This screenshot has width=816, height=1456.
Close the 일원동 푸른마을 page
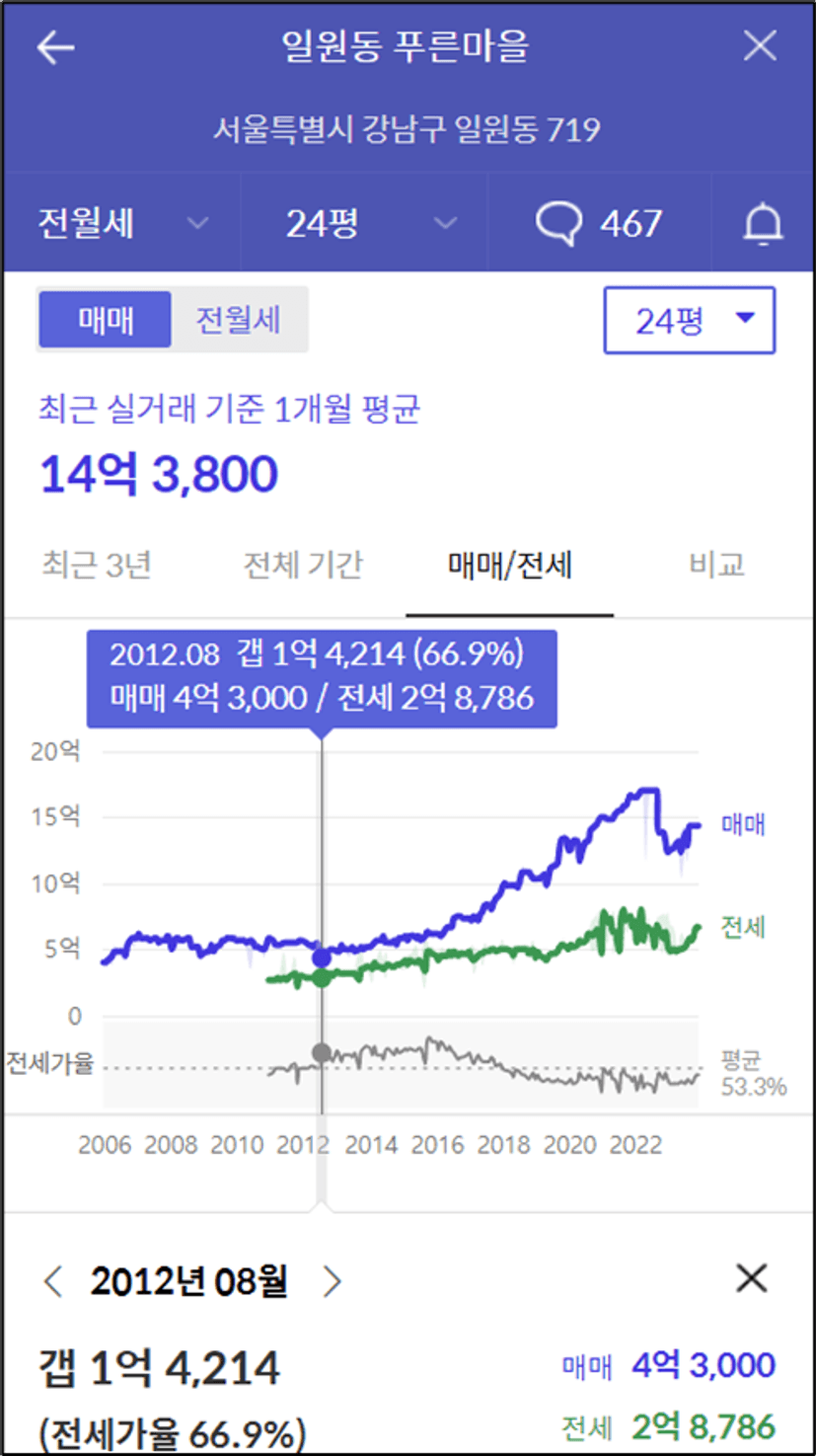760,46
